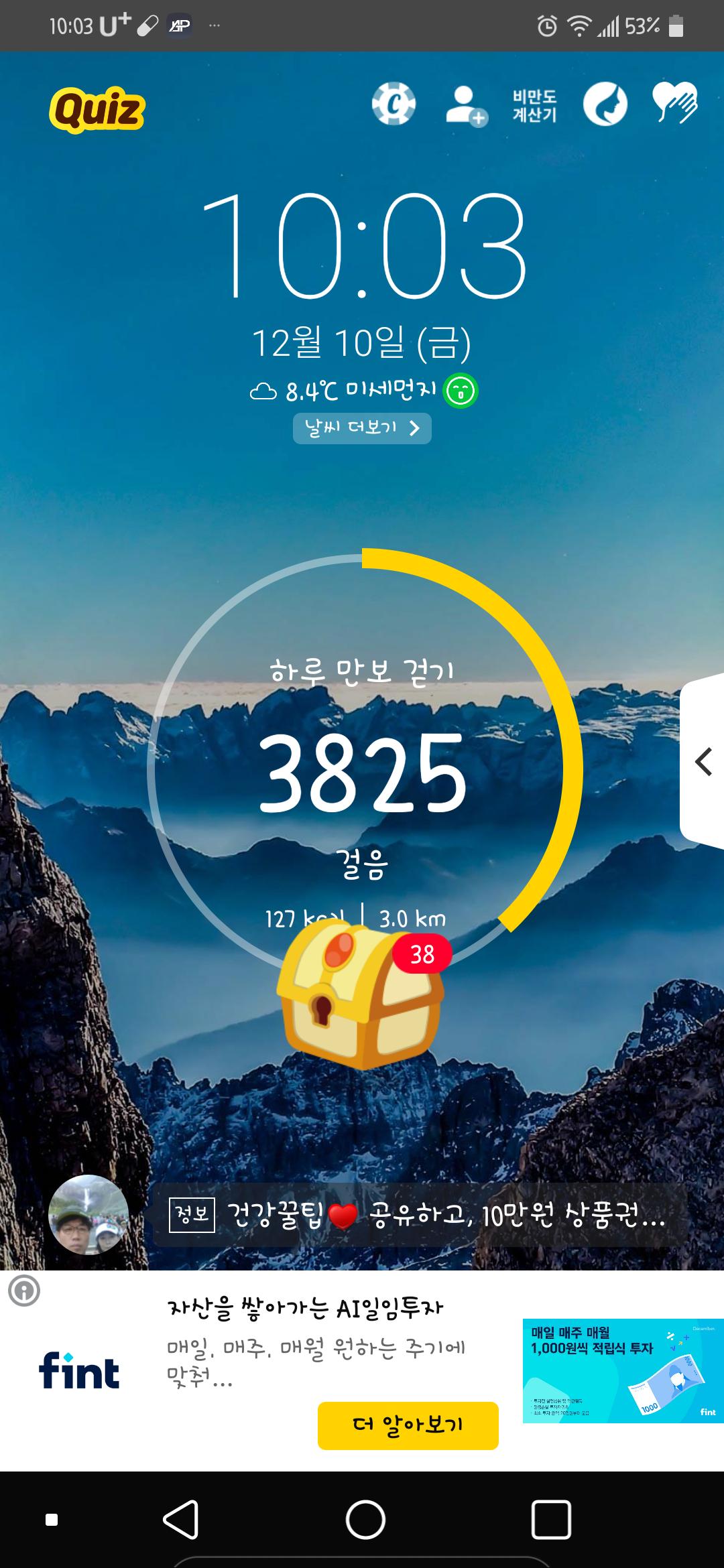
Task: Open the coin cash icon
Action: [394, 105]
